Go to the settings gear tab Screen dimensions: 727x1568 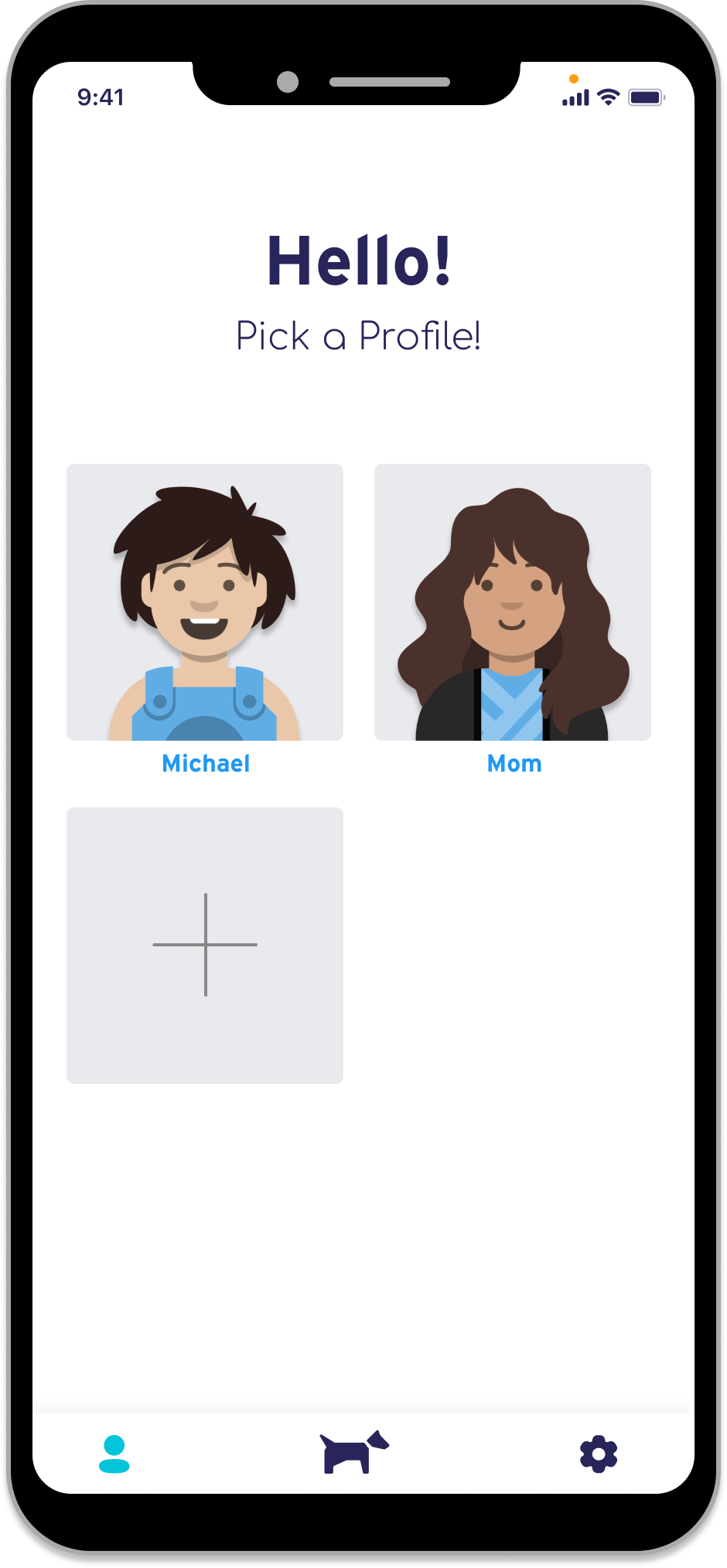pos(599,1454)
